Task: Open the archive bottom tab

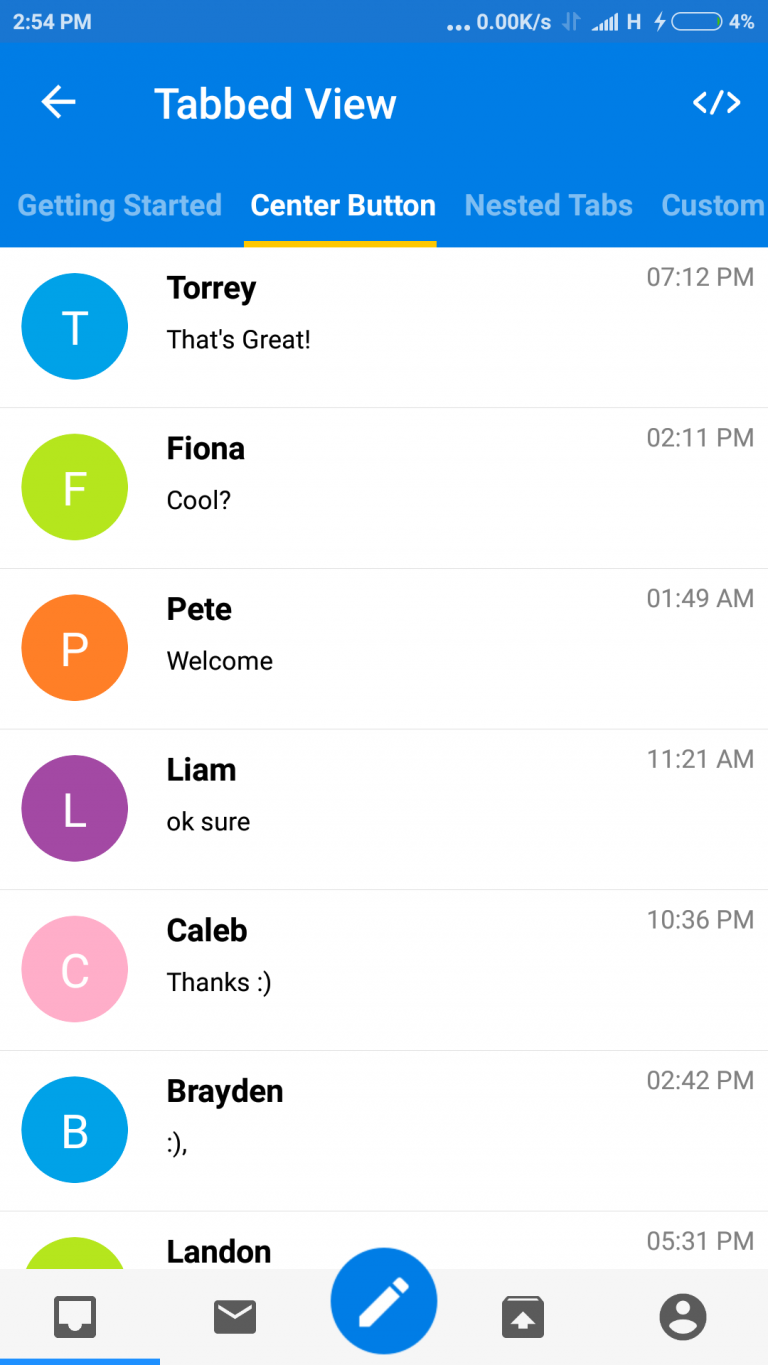Action: click(x=523, y=1317)
